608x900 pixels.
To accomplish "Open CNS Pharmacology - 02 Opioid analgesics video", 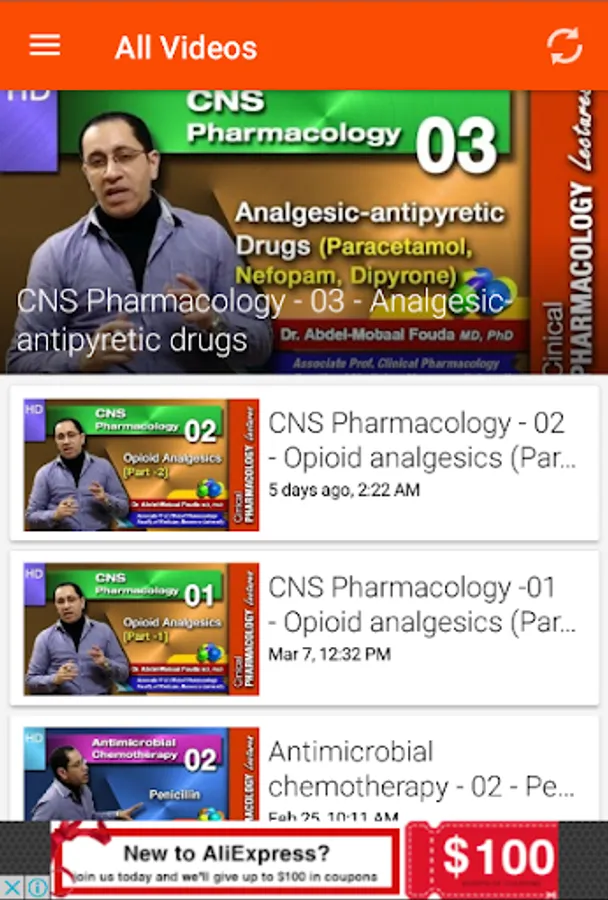I will click(x=304, y=464).
